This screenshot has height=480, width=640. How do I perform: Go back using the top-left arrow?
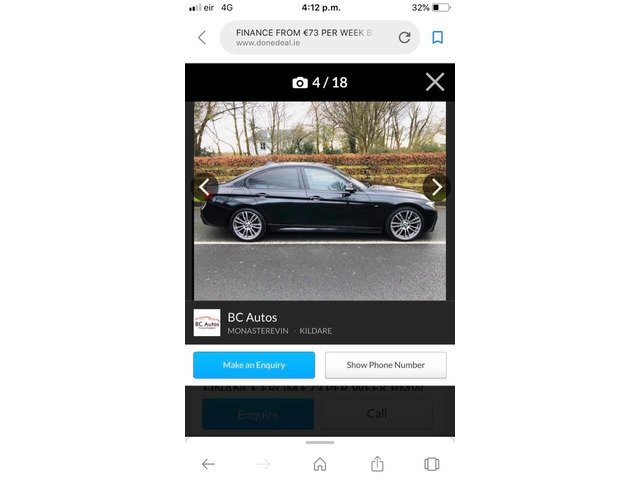[x=202, y=37]
